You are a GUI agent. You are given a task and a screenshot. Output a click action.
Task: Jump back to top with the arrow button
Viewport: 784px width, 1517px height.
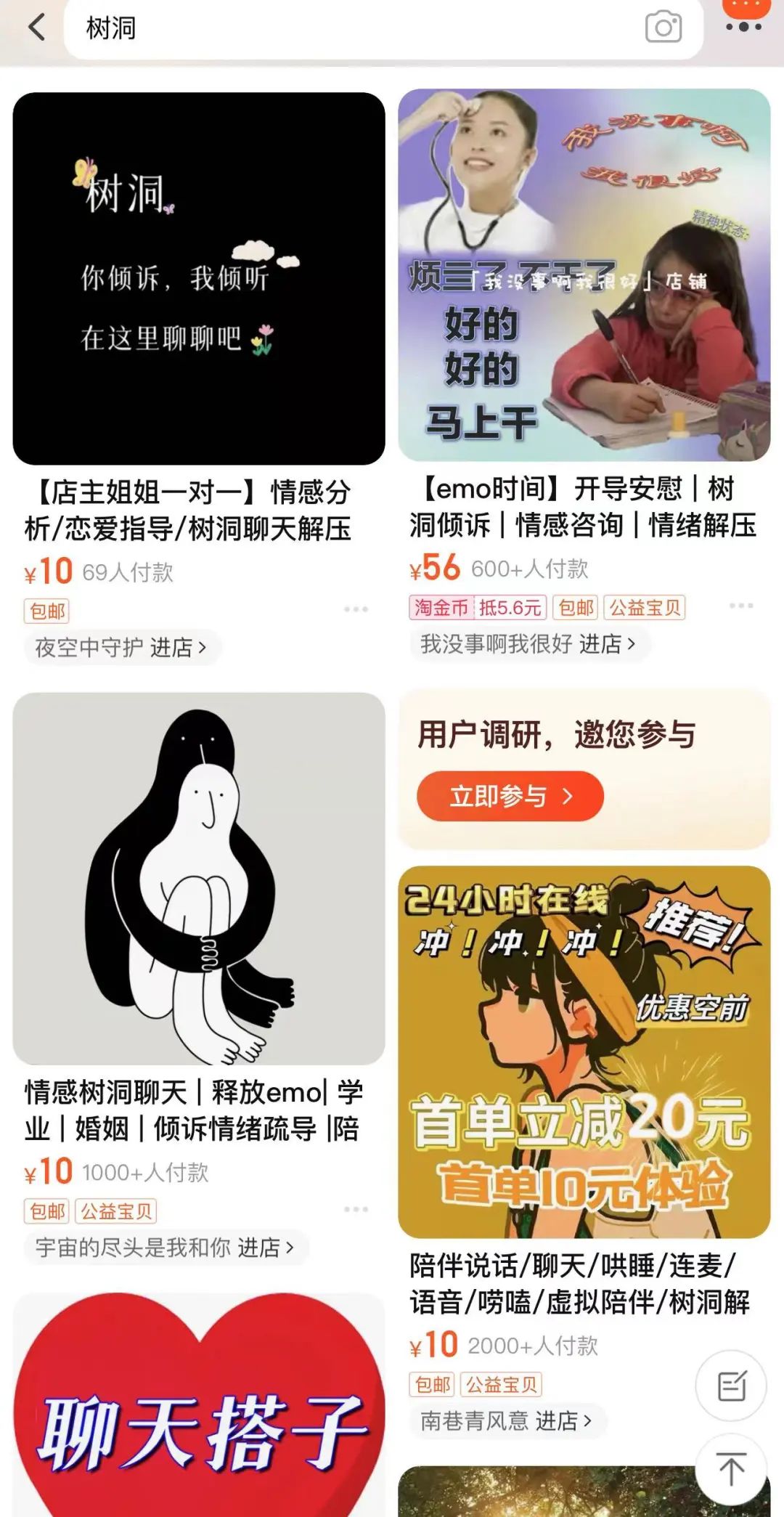731,1469
